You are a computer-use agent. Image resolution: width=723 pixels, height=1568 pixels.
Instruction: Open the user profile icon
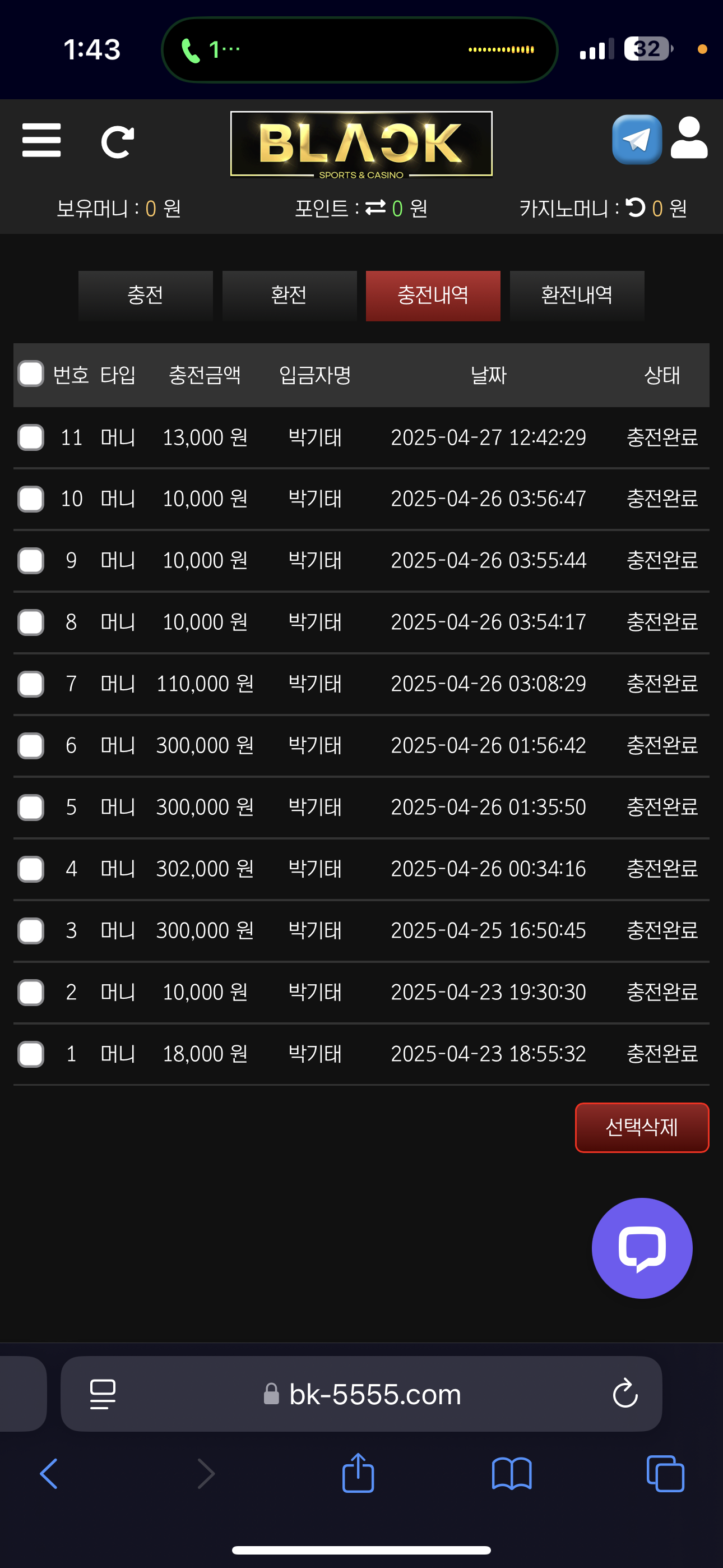tap(689, 139)
